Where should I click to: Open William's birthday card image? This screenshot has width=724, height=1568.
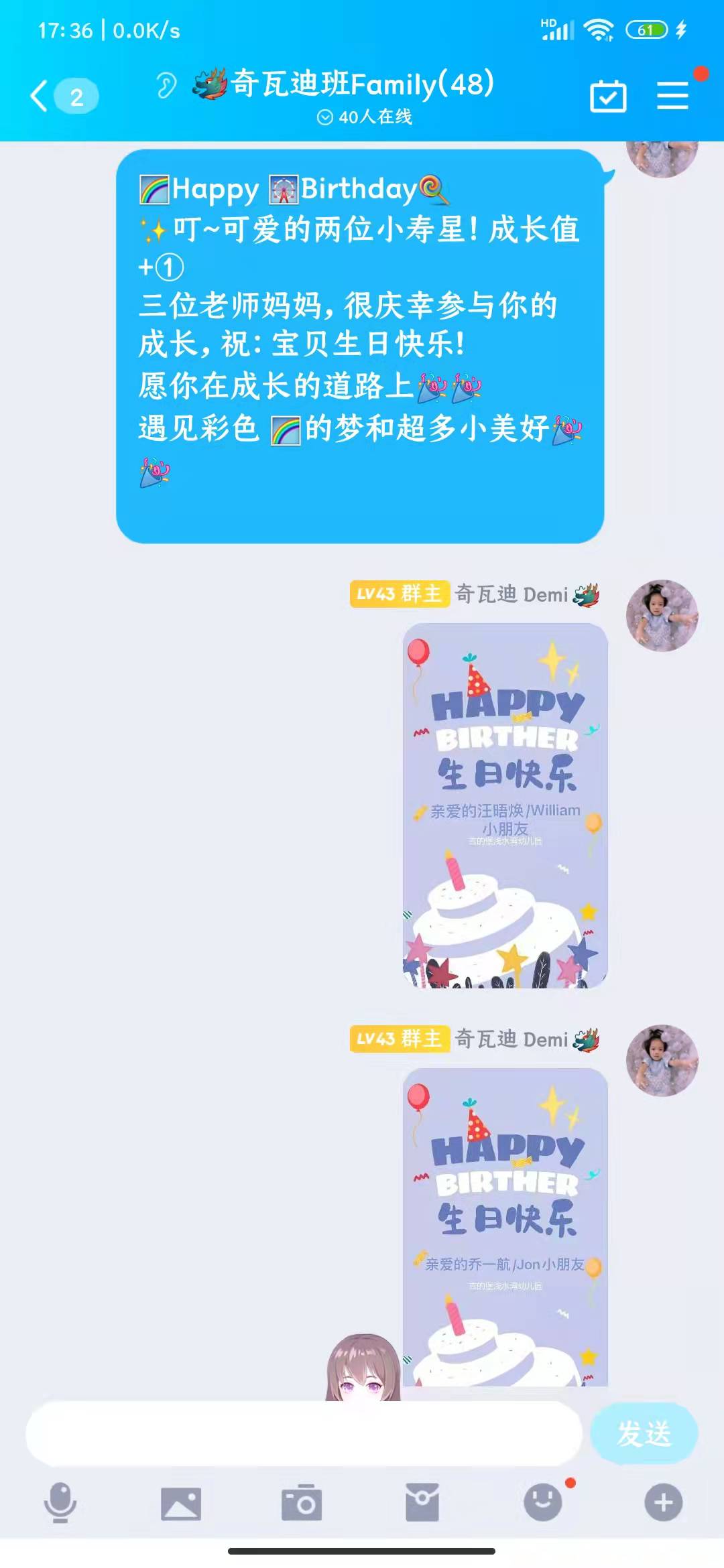tap(505, 805)
